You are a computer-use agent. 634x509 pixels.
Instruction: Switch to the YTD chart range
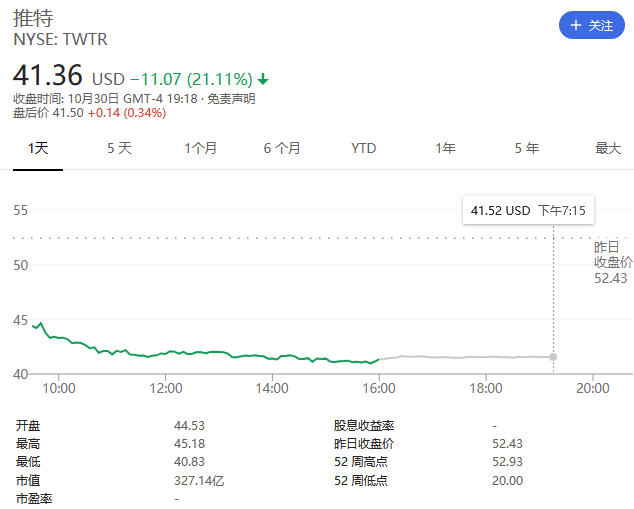[364, 148]
